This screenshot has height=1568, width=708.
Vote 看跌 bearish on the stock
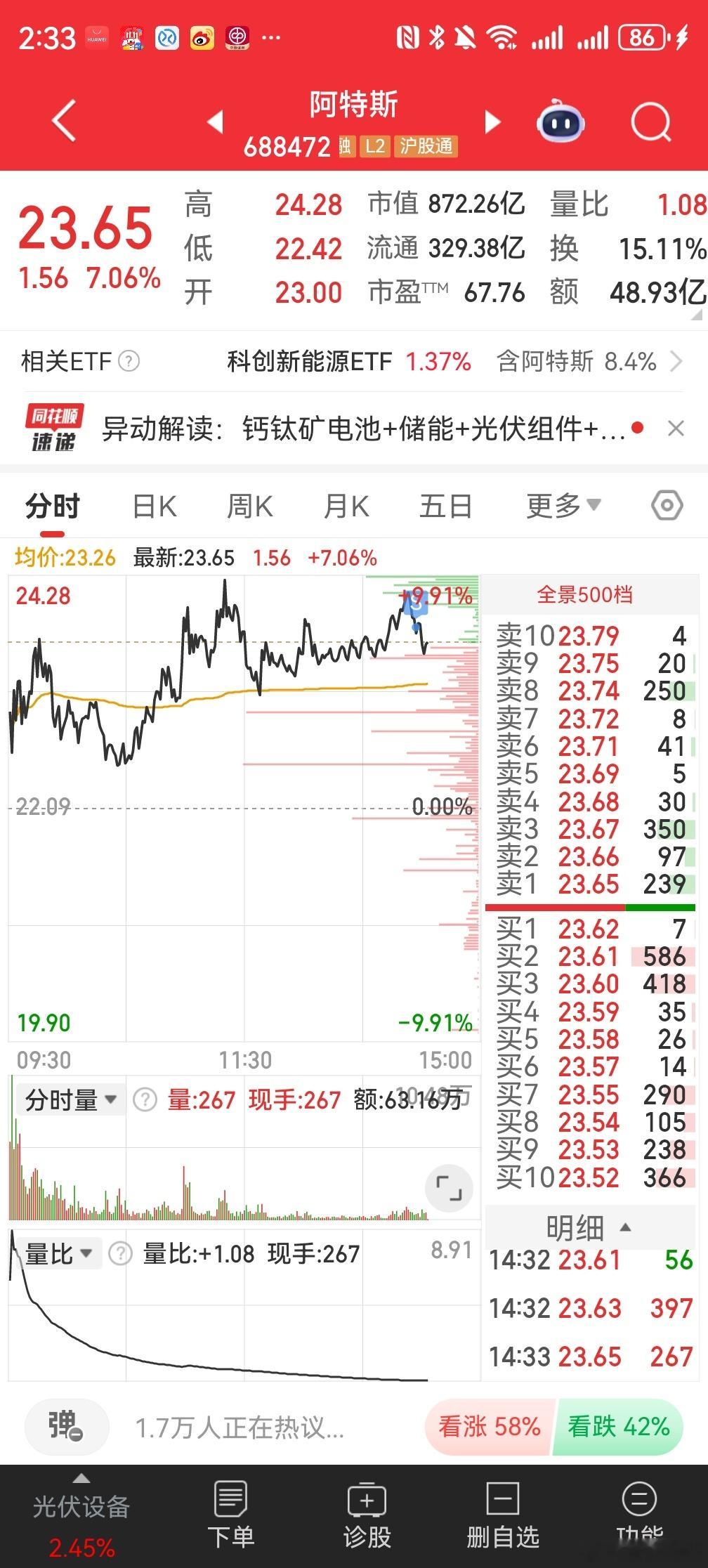[618, 1426]
